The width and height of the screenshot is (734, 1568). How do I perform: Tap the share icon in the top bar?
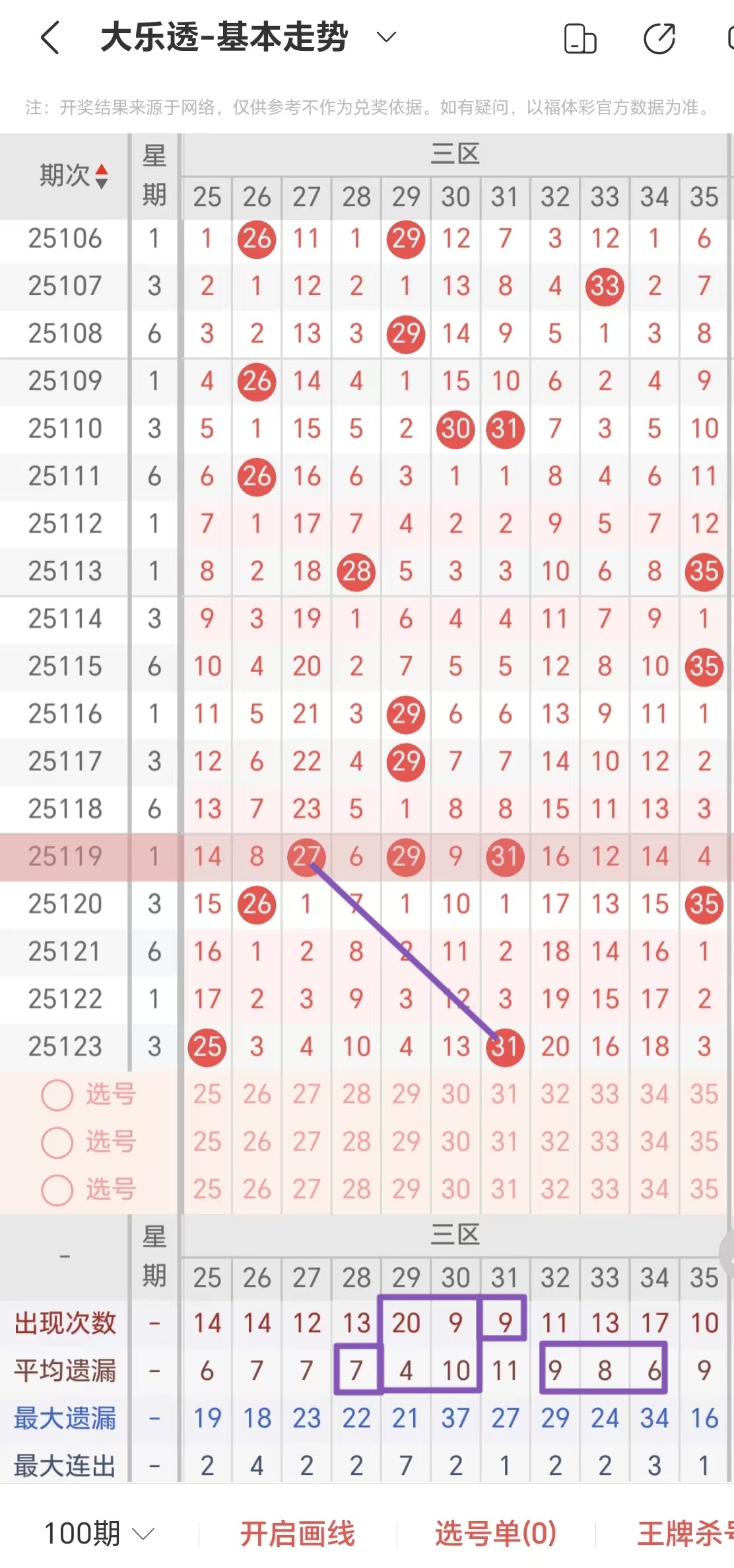658,39
